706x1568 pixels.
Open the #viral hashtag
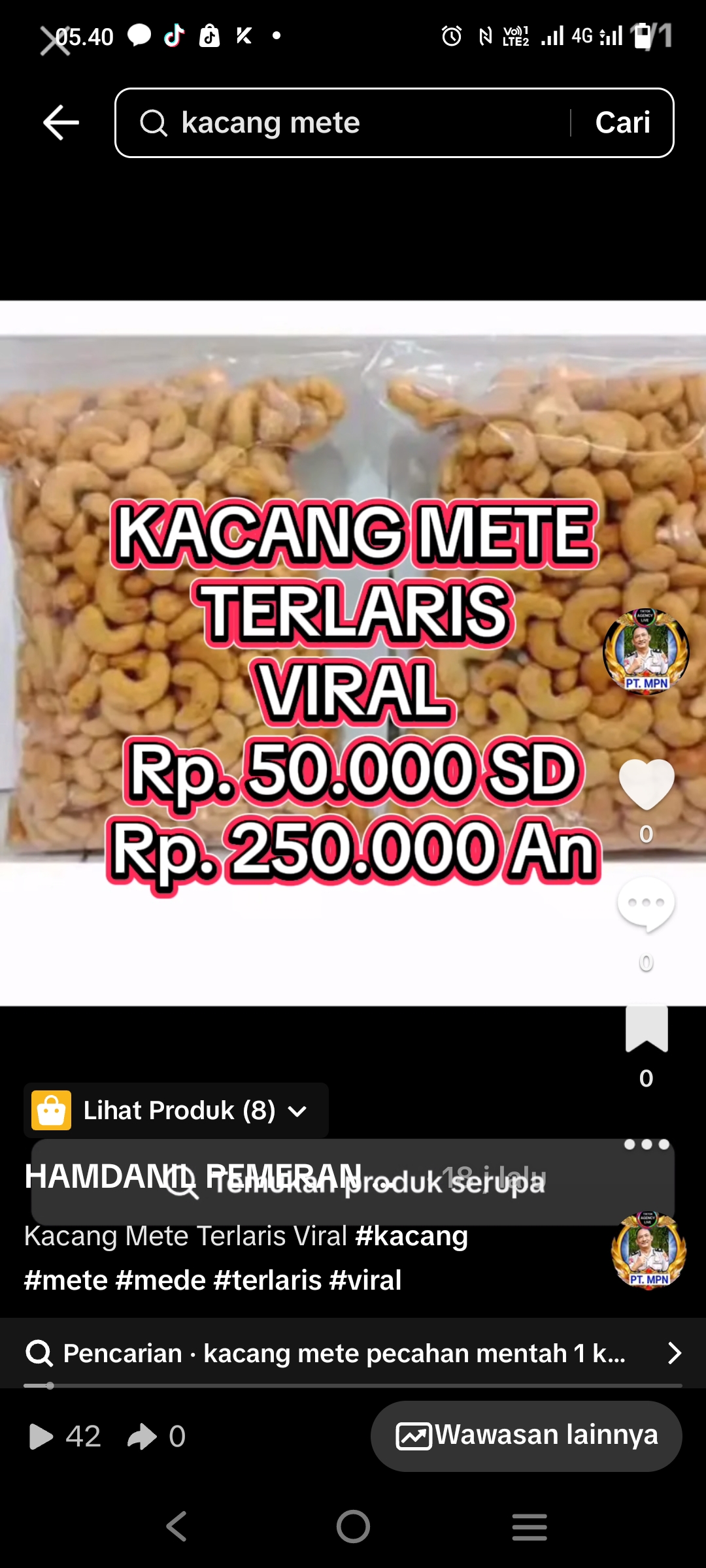pos(365,1281)
